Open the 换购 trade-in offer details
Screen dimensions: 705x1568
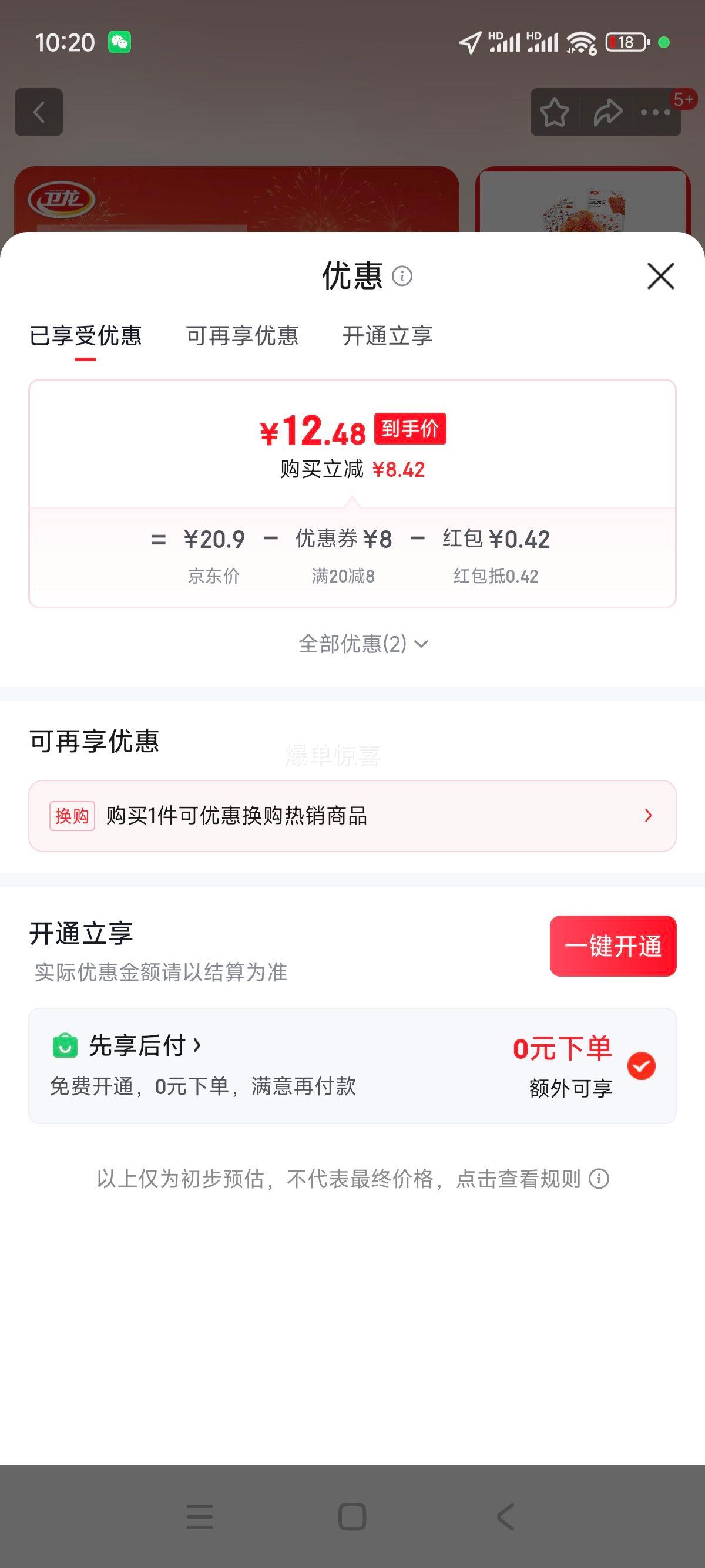352,816
